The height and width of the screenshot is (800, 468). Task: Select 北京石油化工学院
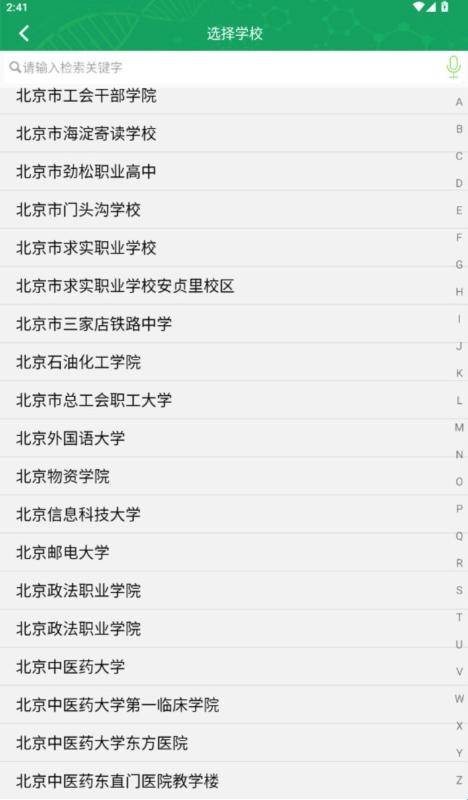tap(225, 362)
